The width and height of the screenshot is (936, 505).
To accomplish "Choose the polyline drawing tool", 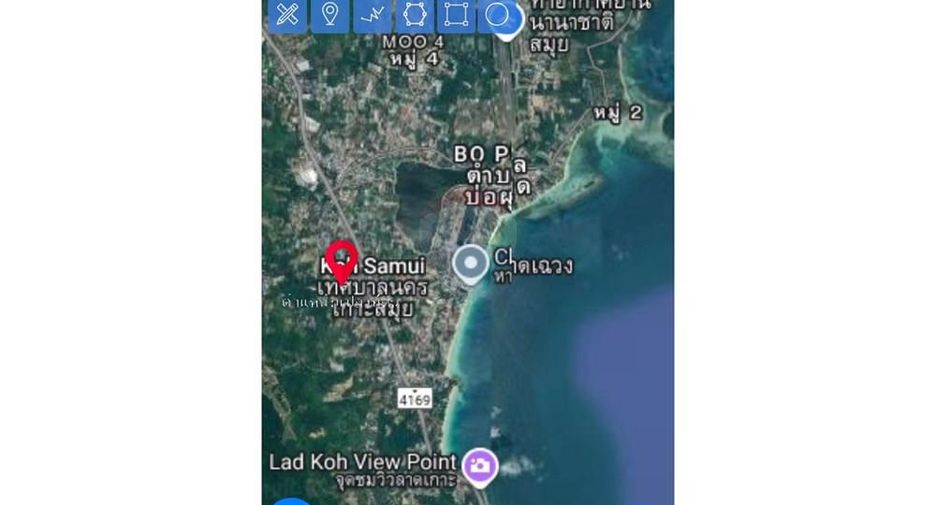I will (x=372, y=14).
